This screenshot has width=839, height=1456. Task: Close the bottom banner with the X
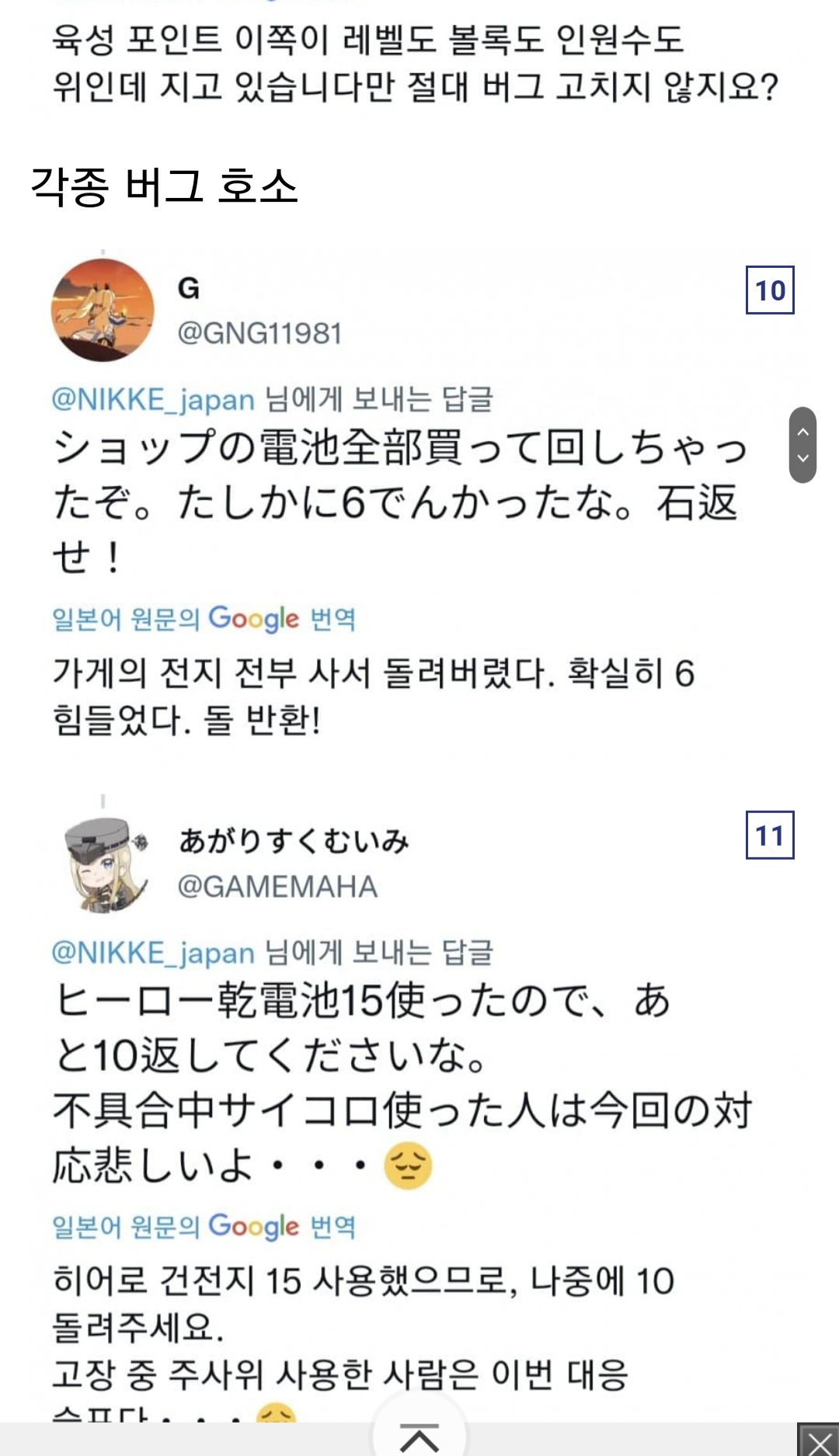coord(818,1440)
